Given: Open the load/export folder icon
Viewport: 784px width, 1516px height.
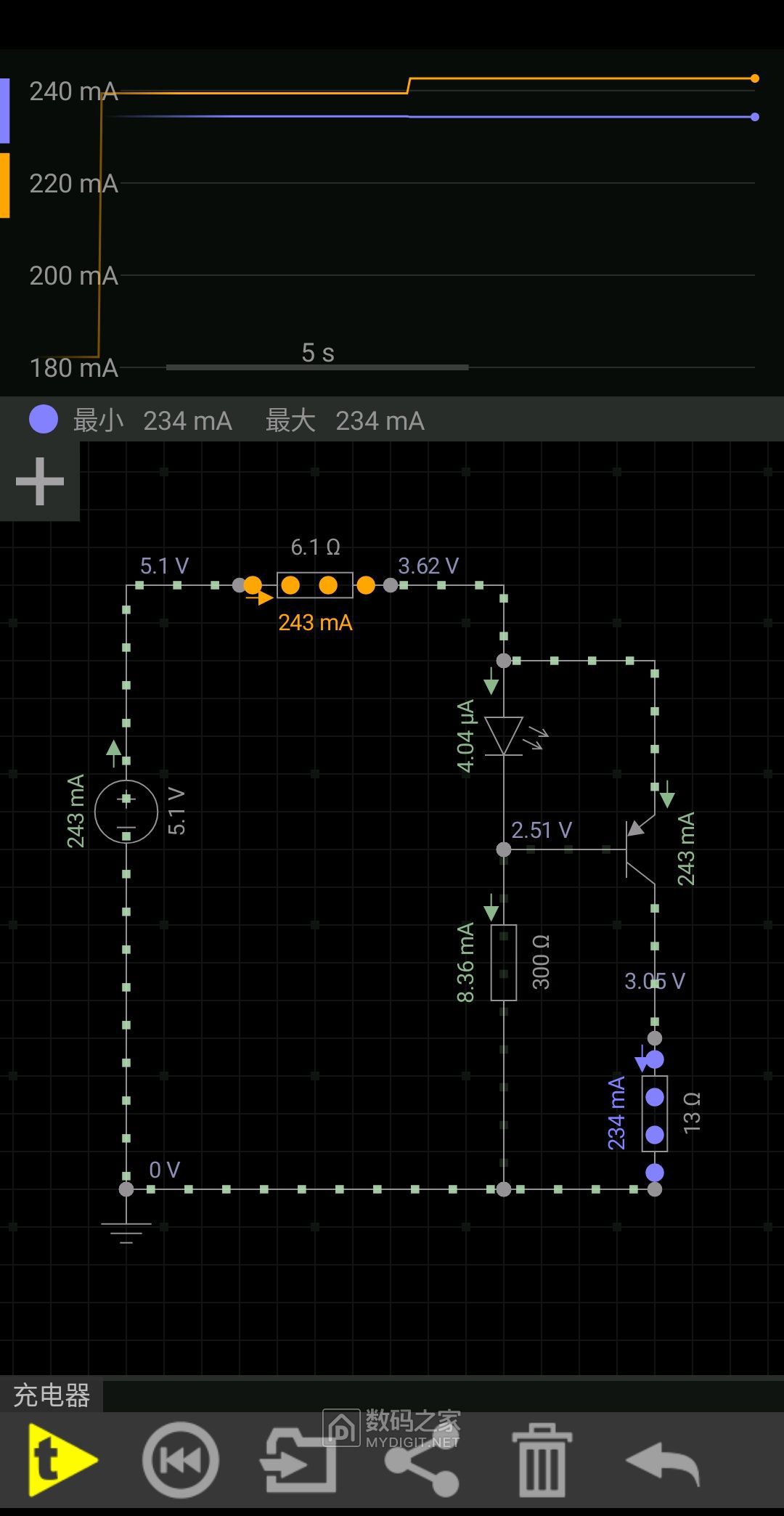Looking at the screenshot, I should coord(298,1460).
